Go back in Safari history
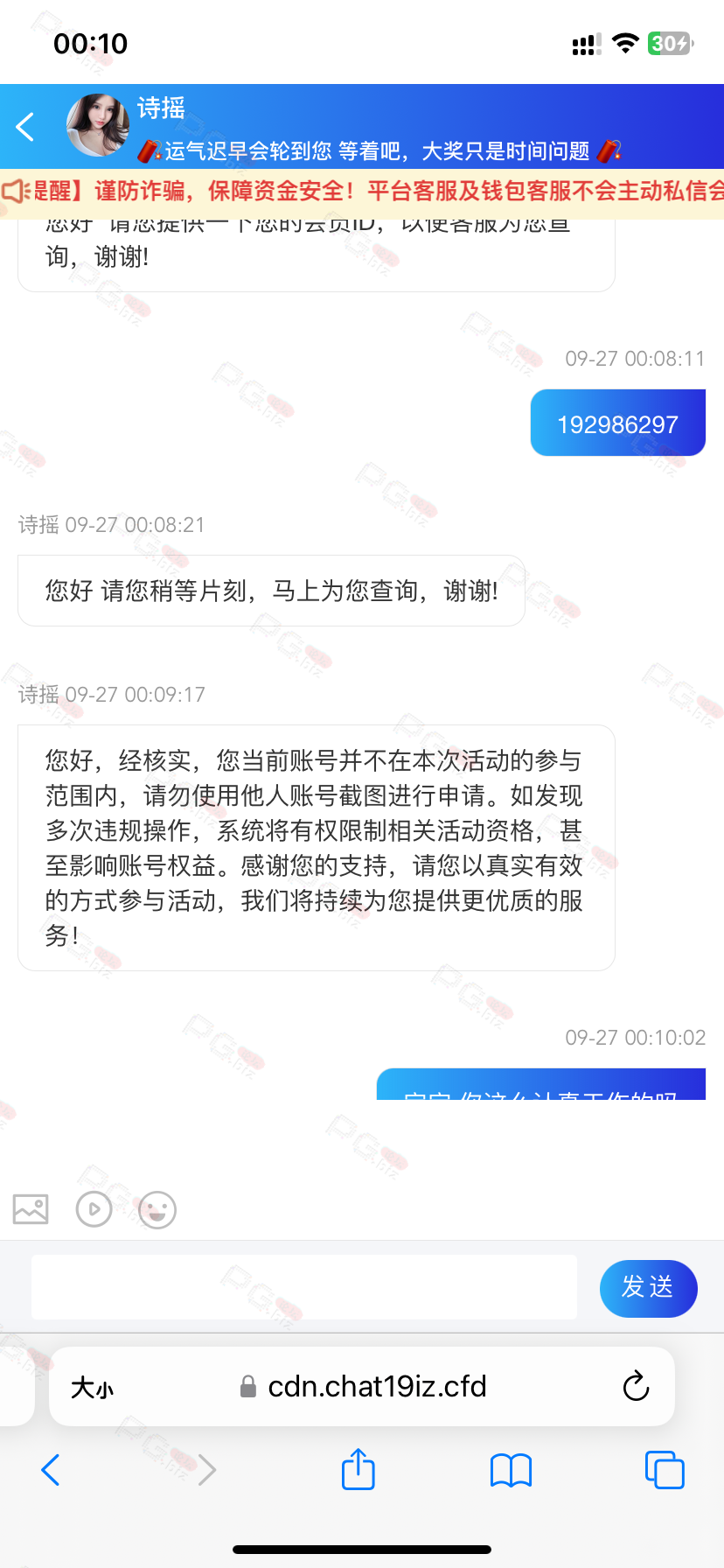724x1568 pixels. pos(51,1470)
